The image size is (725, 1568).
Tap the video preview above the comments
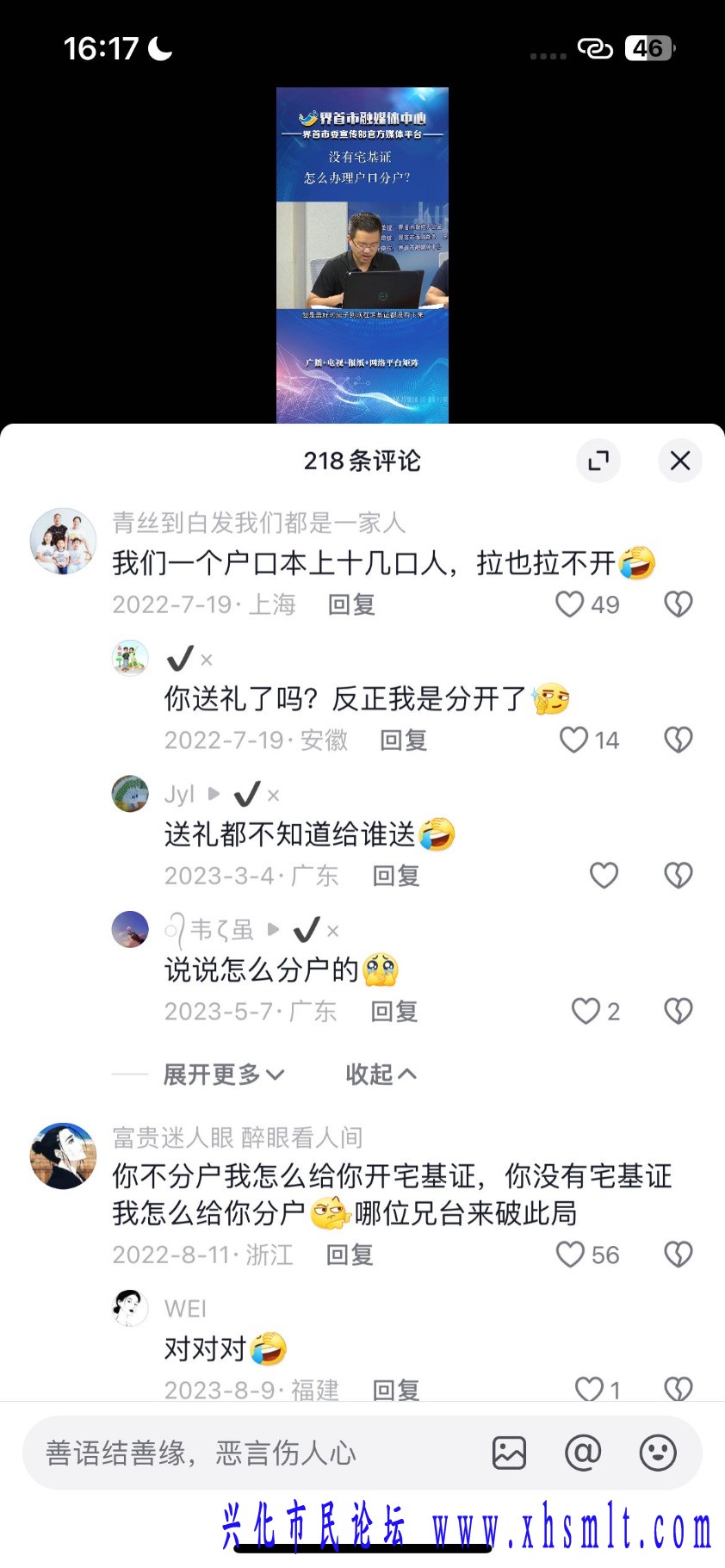362,255
